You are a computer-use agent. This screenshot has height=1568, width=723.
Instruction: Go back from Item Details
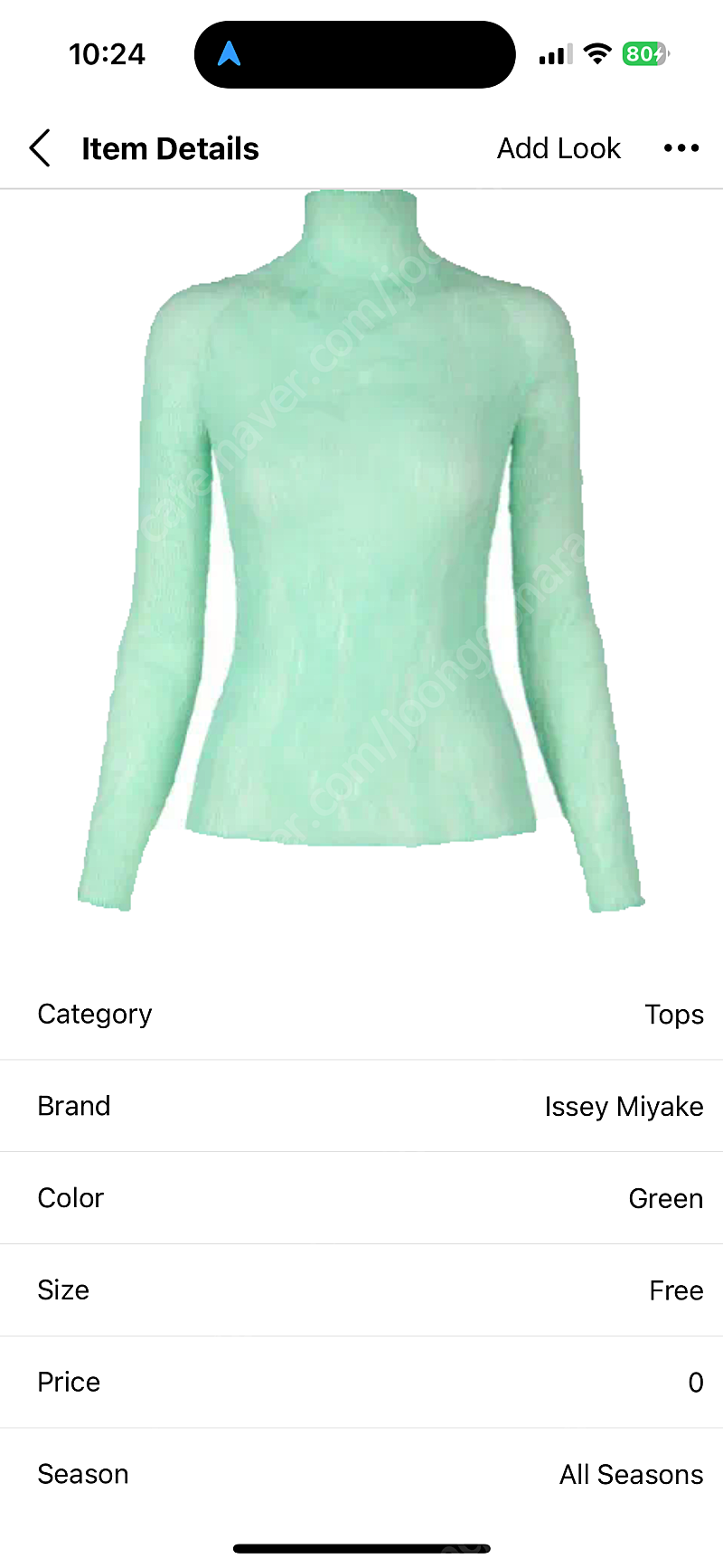(x=41, y=148)
